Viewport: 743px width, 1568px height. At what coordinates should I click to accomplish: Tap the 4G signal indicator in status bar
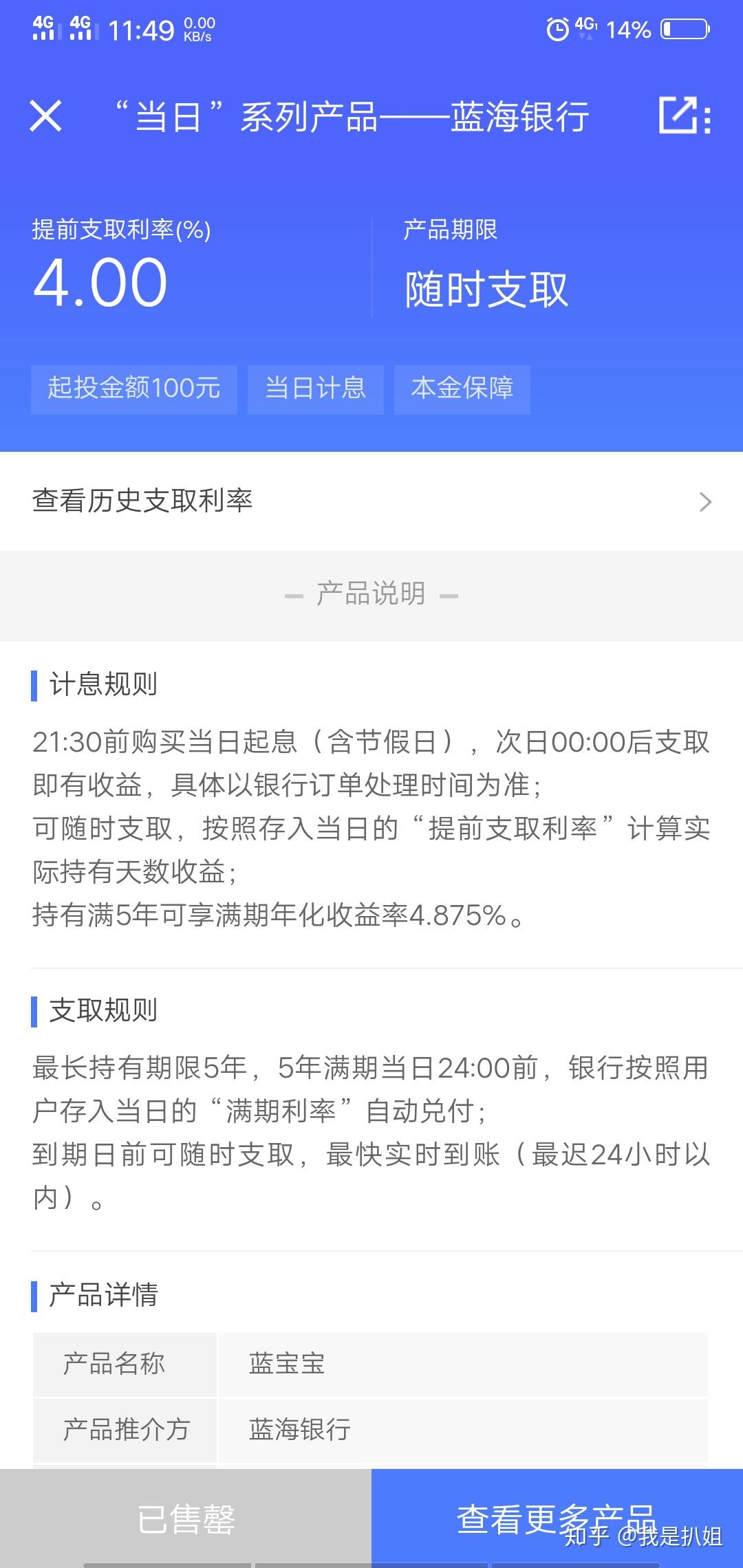coord(585,29)
